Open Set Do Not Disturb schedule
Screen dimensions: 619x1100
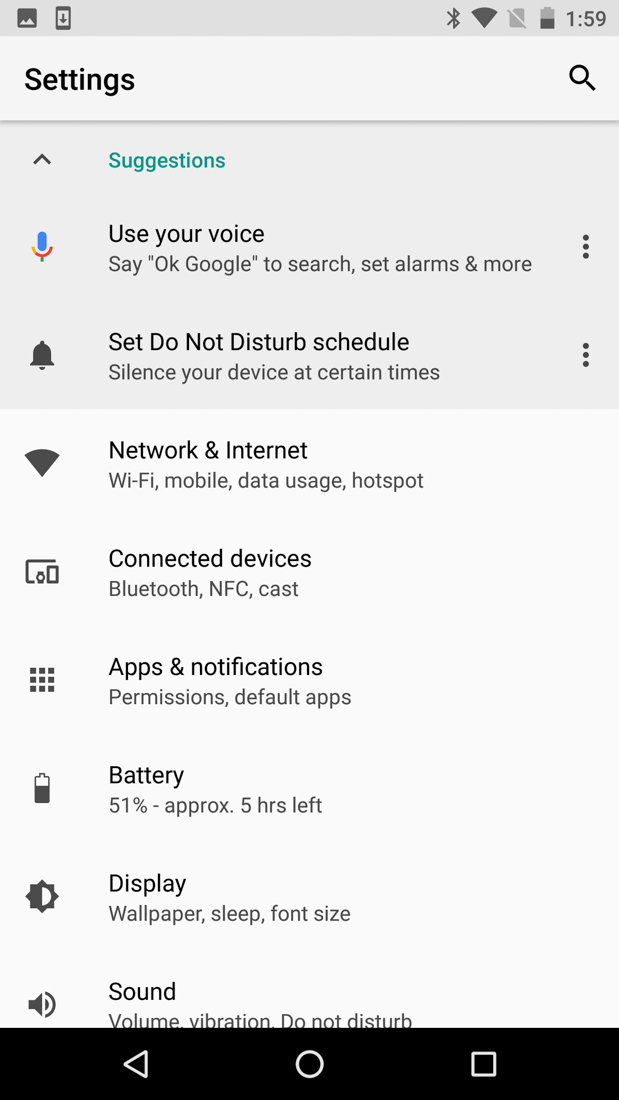[300, 356]
